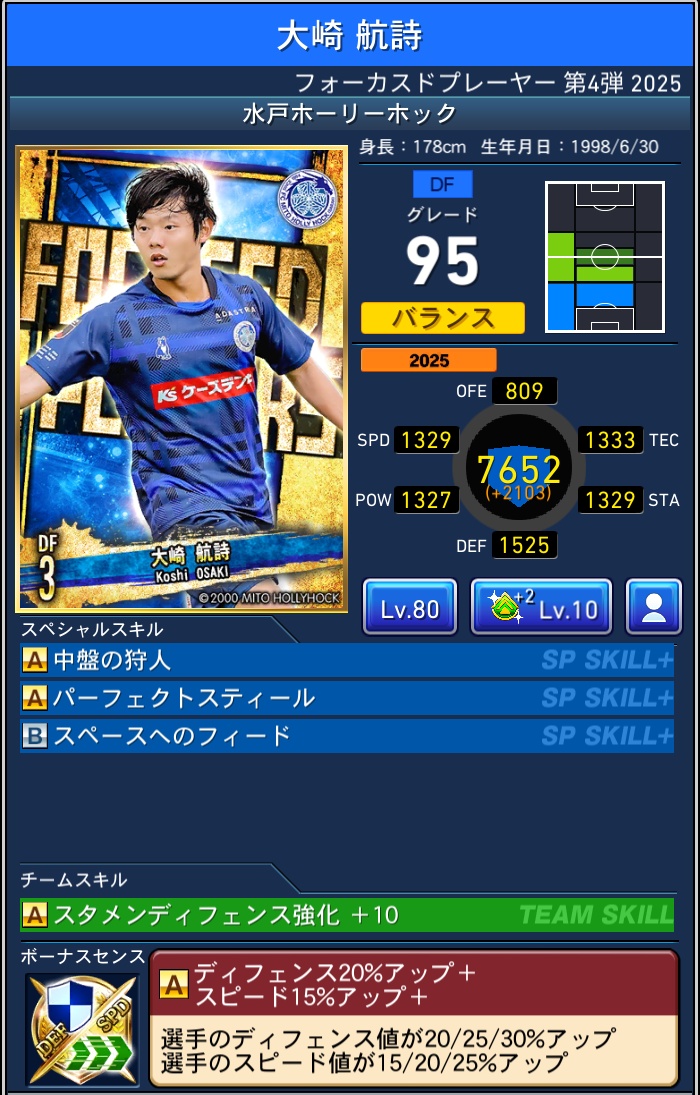View the パーフェクトスティール skill details

click(x=346, y=698)
